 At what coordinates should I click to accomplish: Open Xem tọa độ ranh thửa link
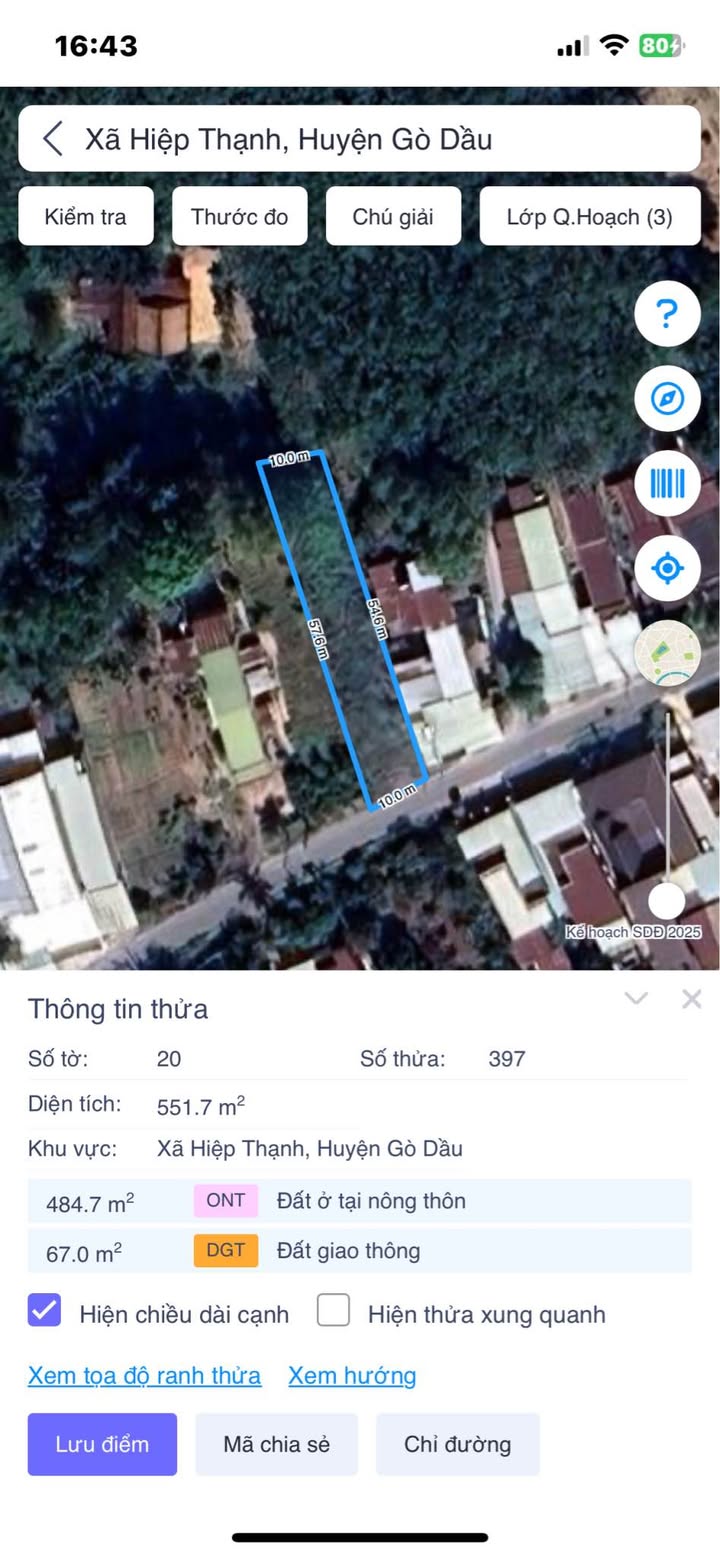[145, 1376]
